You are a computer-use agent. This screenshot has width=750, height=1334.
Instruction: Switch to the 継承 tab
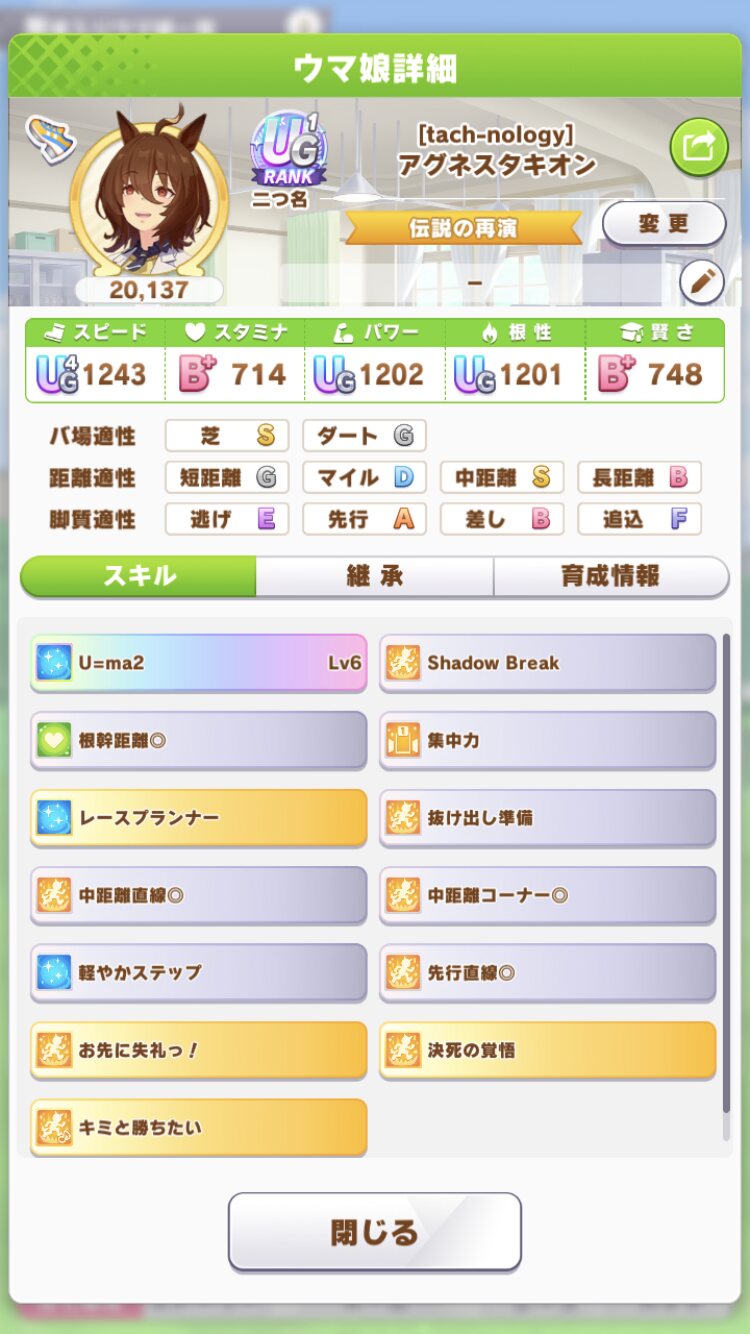374,576
